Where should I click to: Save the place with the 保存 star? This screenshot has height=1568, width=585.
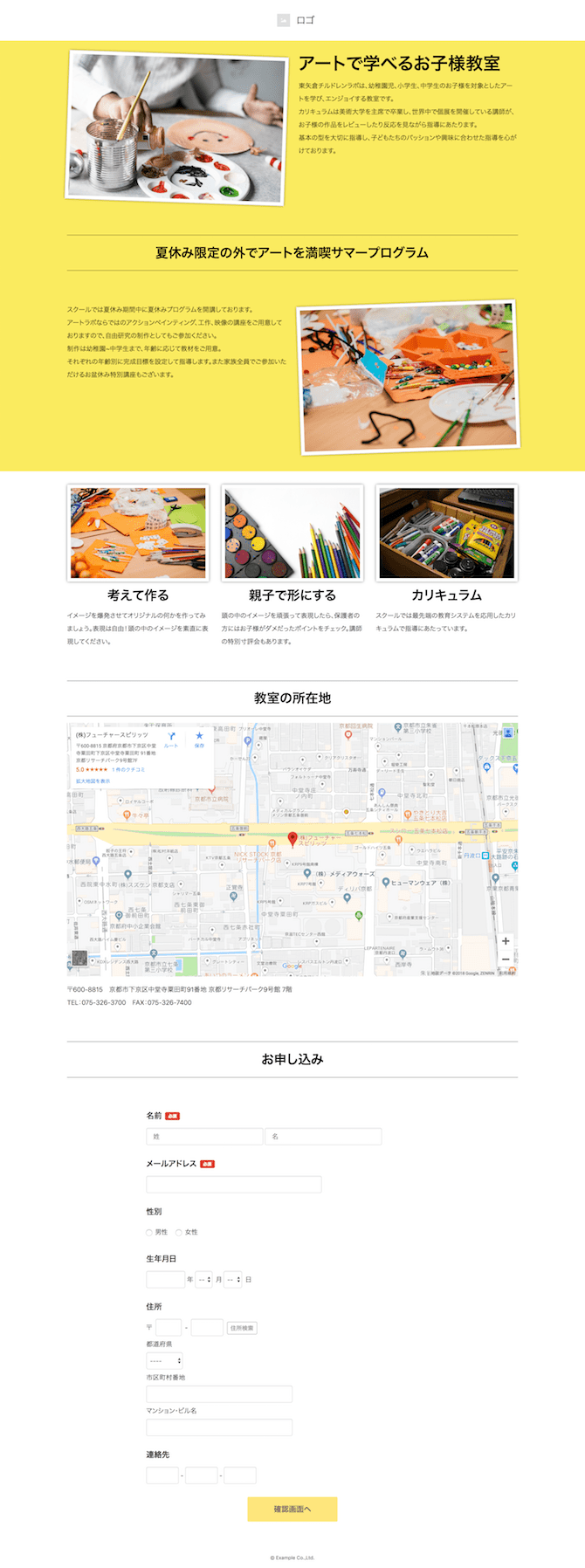pyautogui.click(x=199, y=739)
